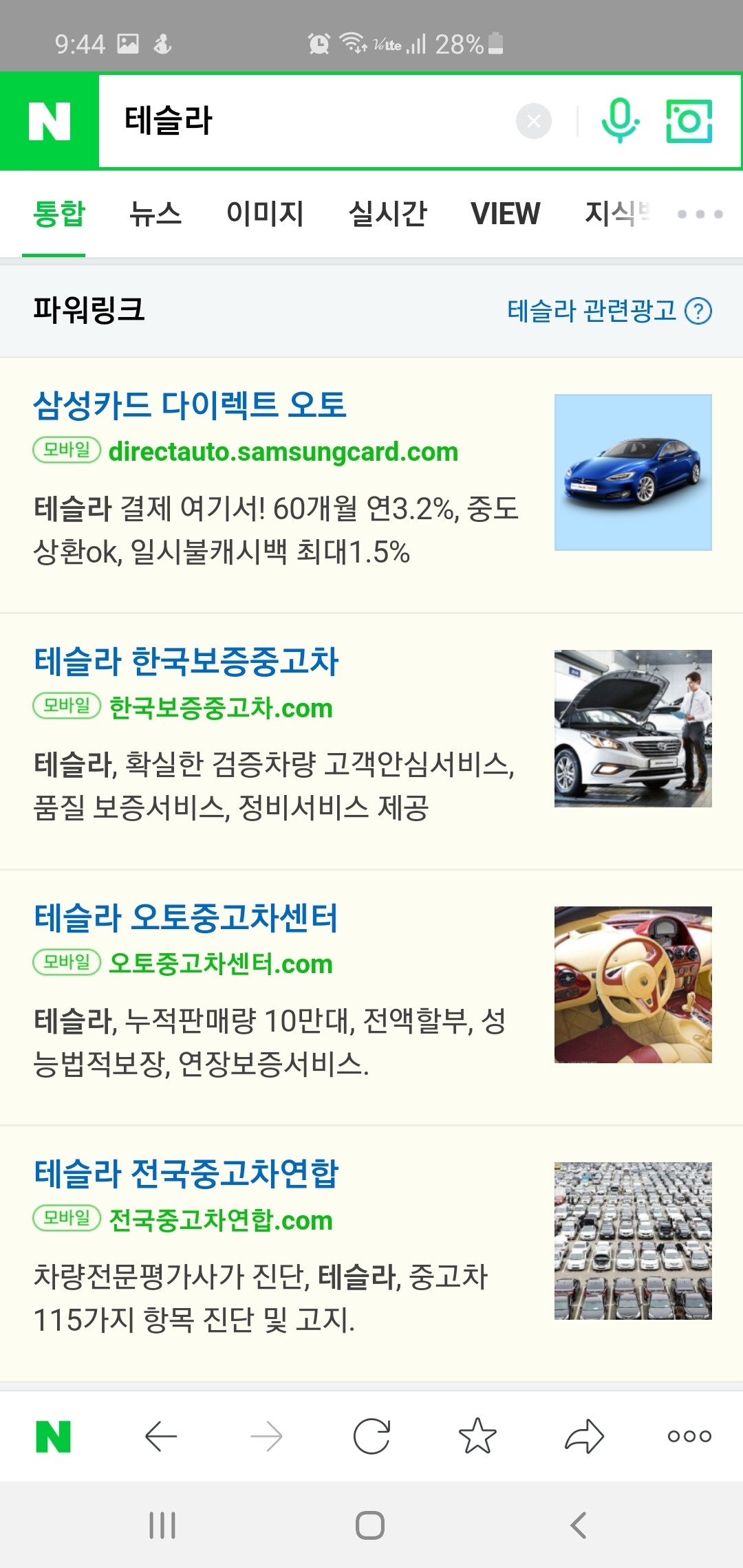Select the blue Tesla car thumbnail
743x1568 pixels.
[633, 472]
